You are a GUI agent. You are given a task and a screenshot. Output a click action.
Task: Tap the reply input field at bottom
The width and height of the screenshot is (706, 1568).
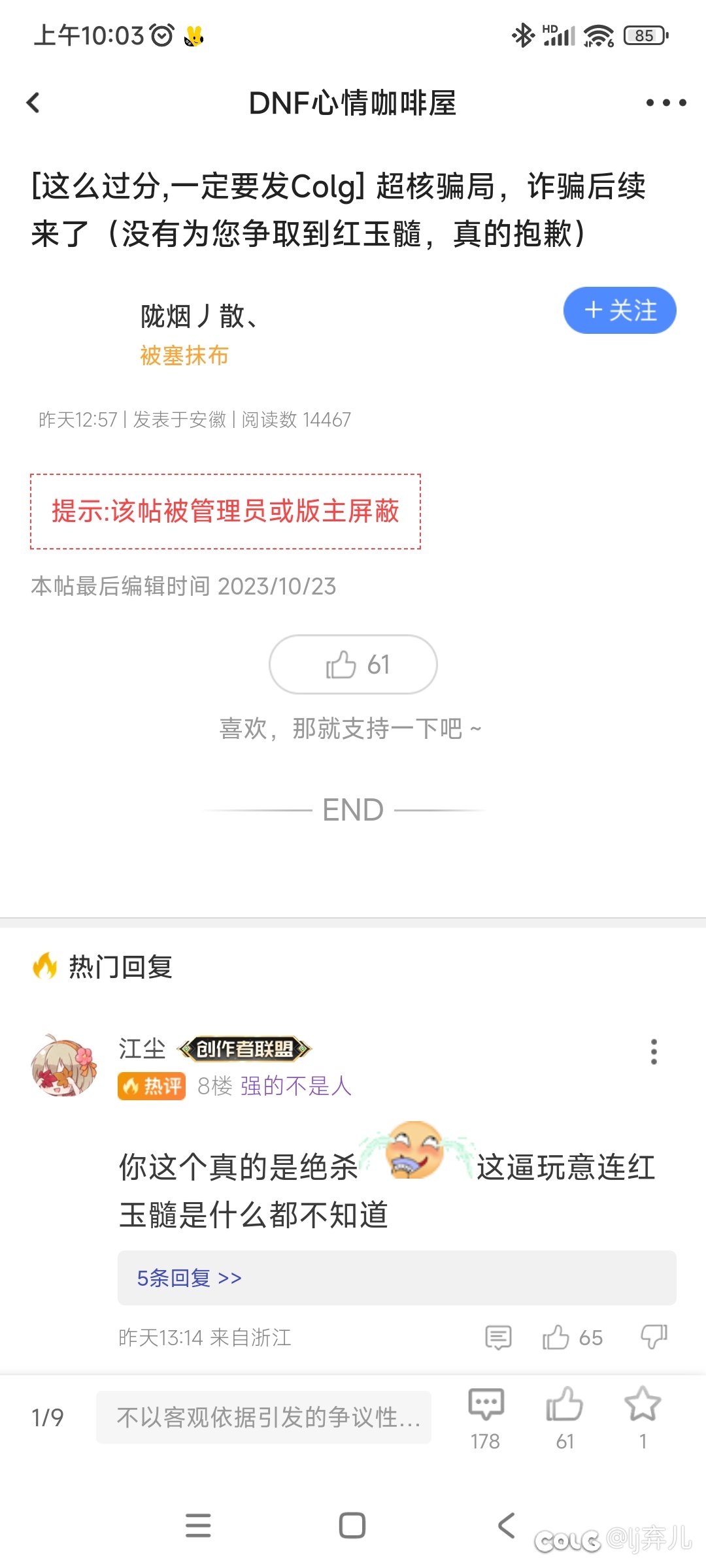tap(263, 1417)
